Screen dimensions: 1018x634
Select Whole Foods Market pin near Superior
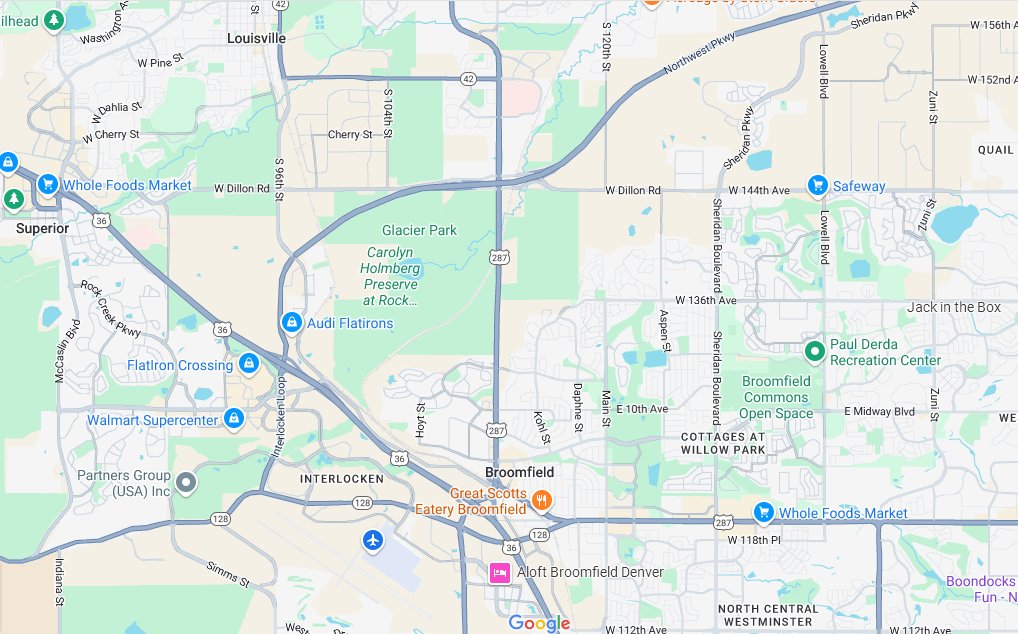point(46,184)
